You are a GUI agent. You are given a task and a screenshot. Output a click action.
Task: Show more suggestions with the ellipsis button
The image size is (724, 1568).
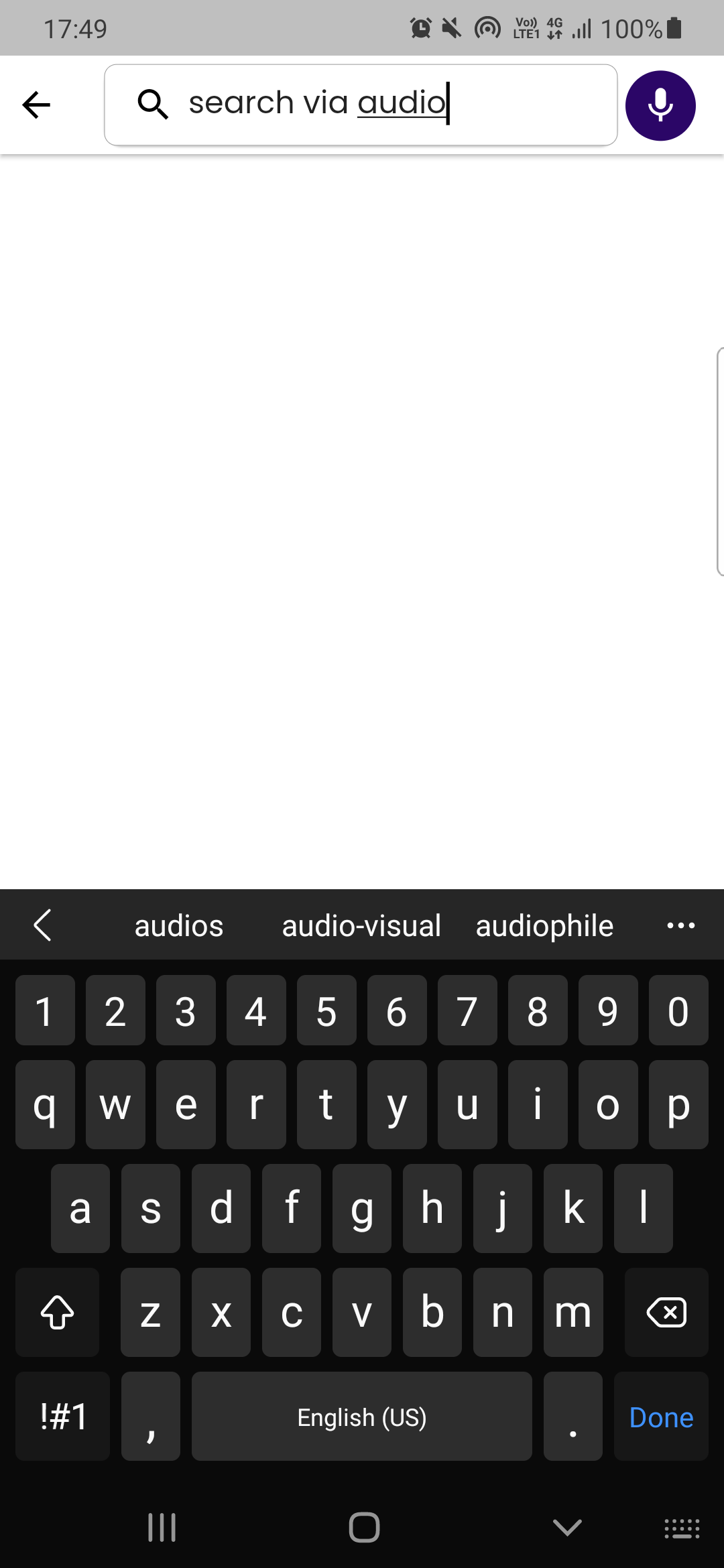tap(680, 925)
